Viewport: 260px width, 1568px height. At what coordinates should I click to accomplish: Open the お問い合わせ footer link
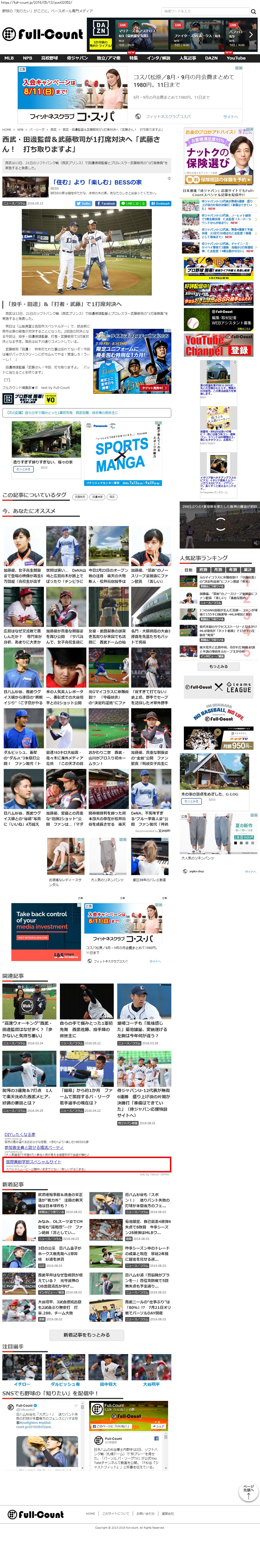click(145, 1514)
